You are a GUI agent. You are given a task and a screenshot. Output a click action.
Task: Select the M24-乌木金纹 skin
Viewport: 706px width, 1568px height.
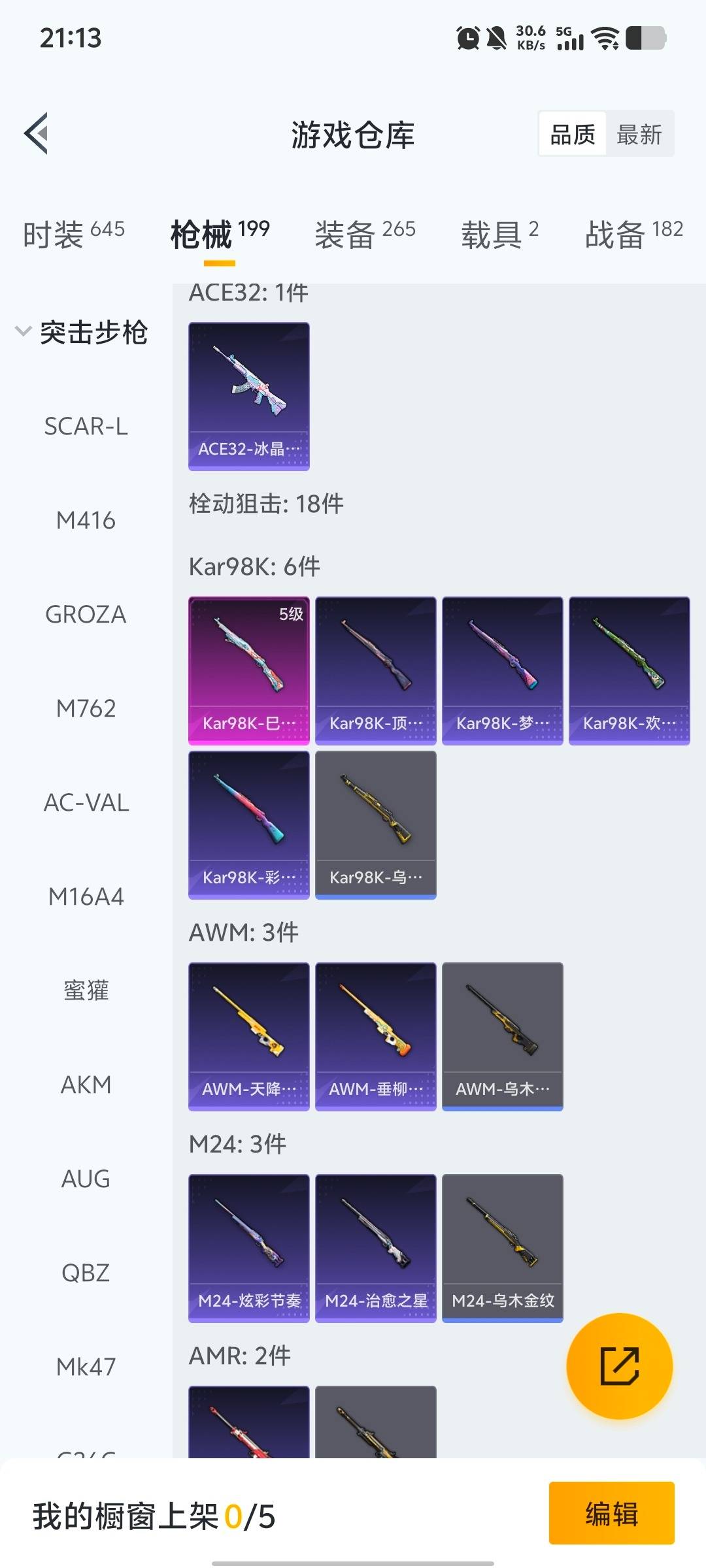[502, 1246]
